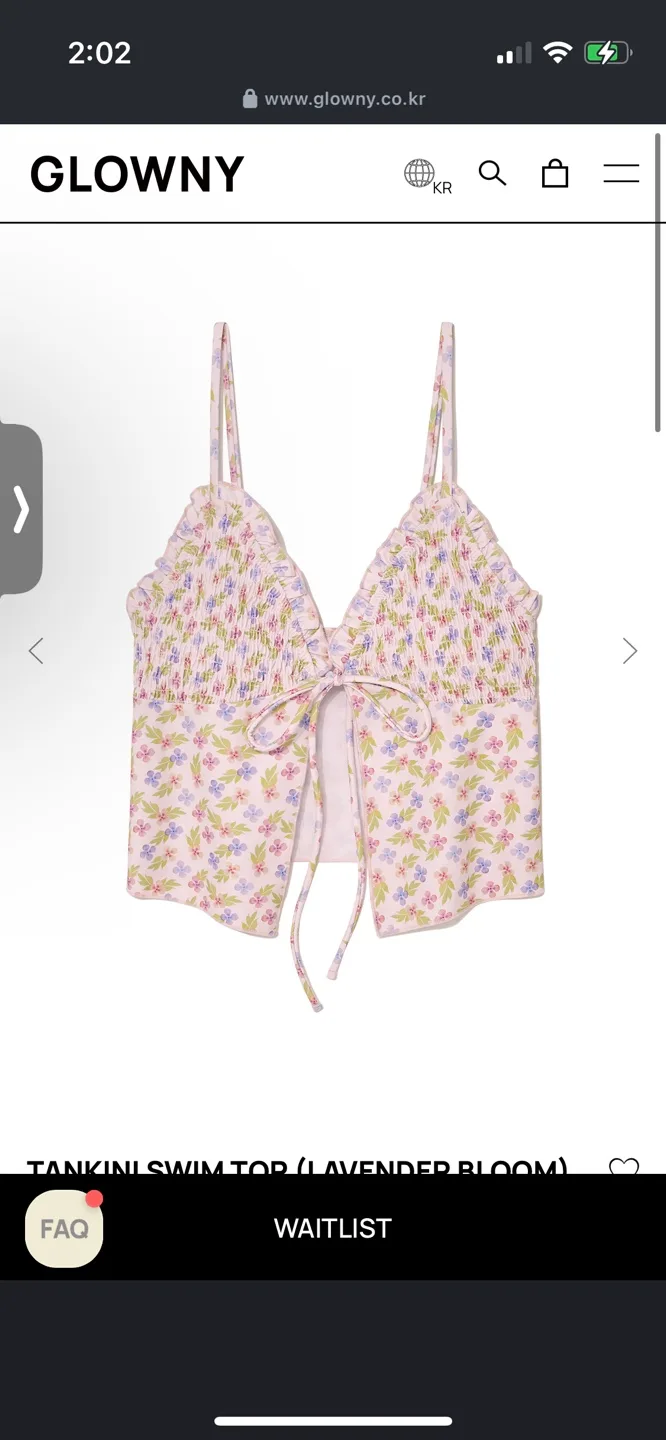This screenshot has width=666, height=1440.
Task: Open the GLOWNY home page logo
Action: [x=137, y=174]
